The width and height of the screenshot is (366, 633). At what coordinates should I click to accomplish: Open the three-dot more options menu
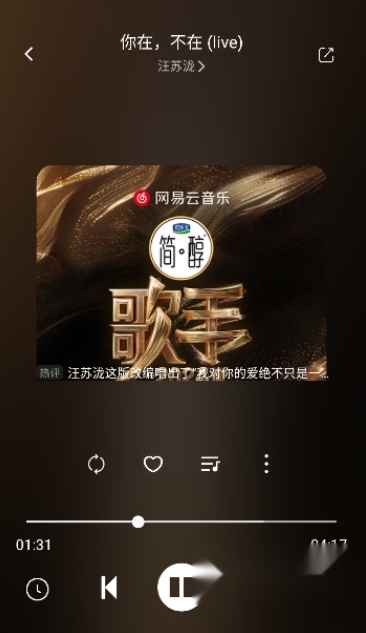click(266, 463)
